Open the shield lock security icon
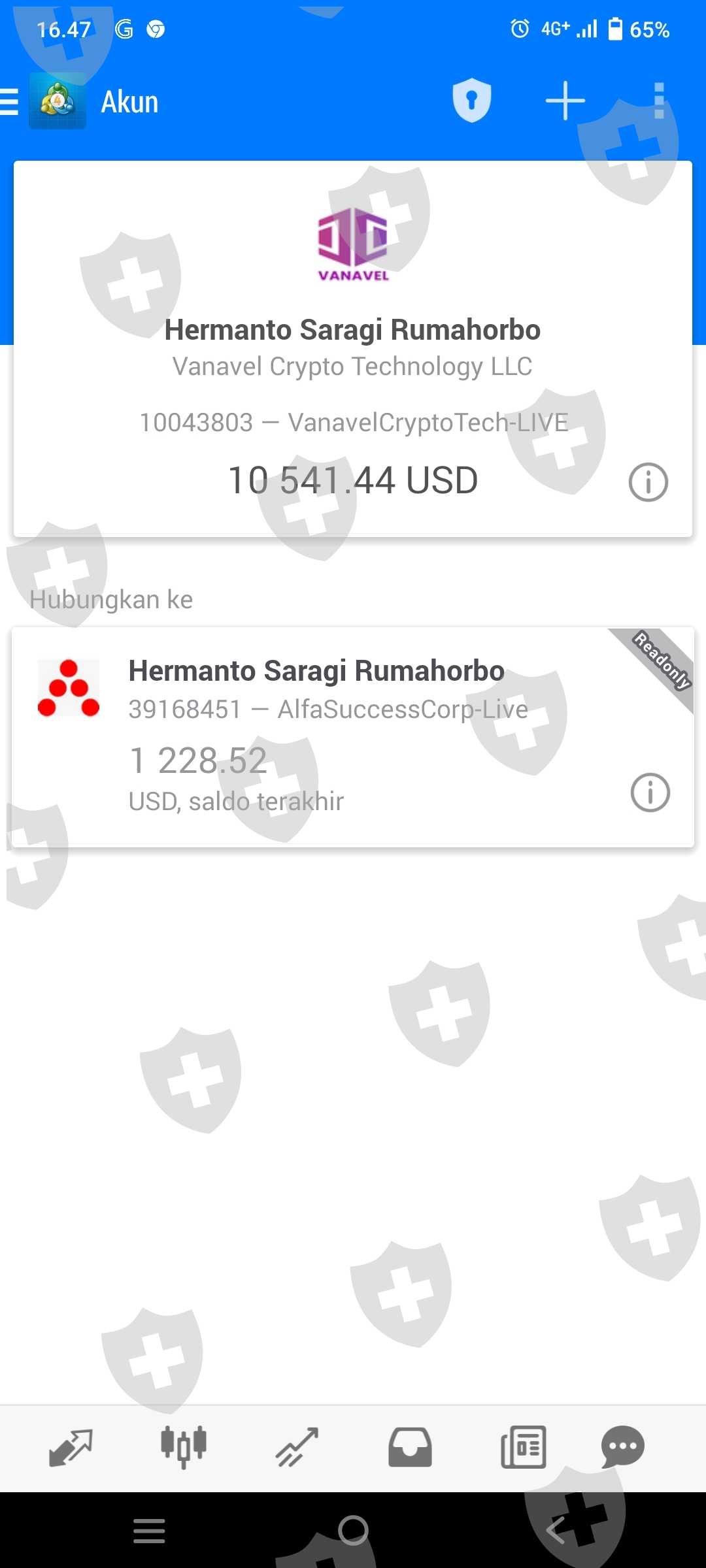The width and height of the screenshot is (706, 1568). coord(471,101)
